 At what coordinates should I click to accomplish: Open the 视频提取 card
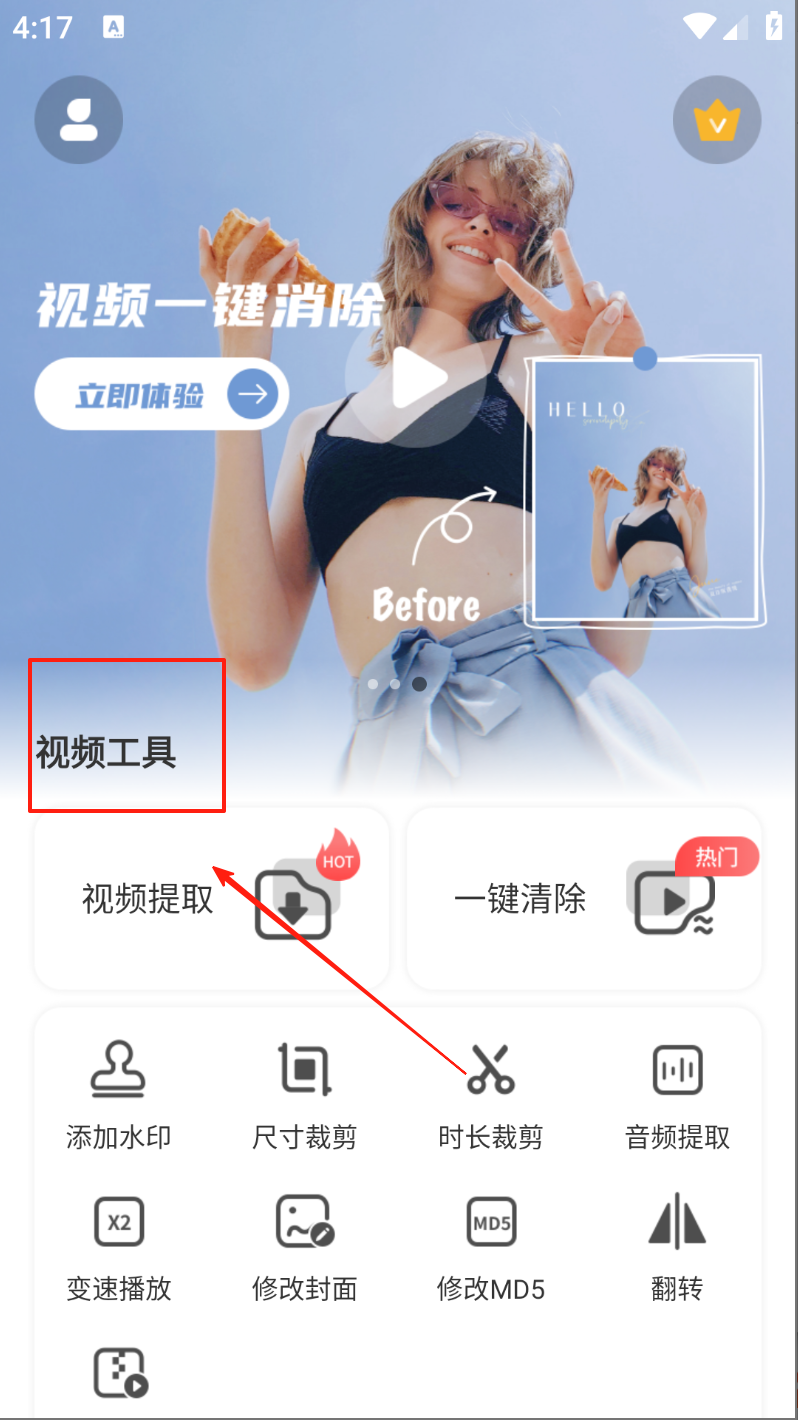pyautogui.click(x=211, y=899)
